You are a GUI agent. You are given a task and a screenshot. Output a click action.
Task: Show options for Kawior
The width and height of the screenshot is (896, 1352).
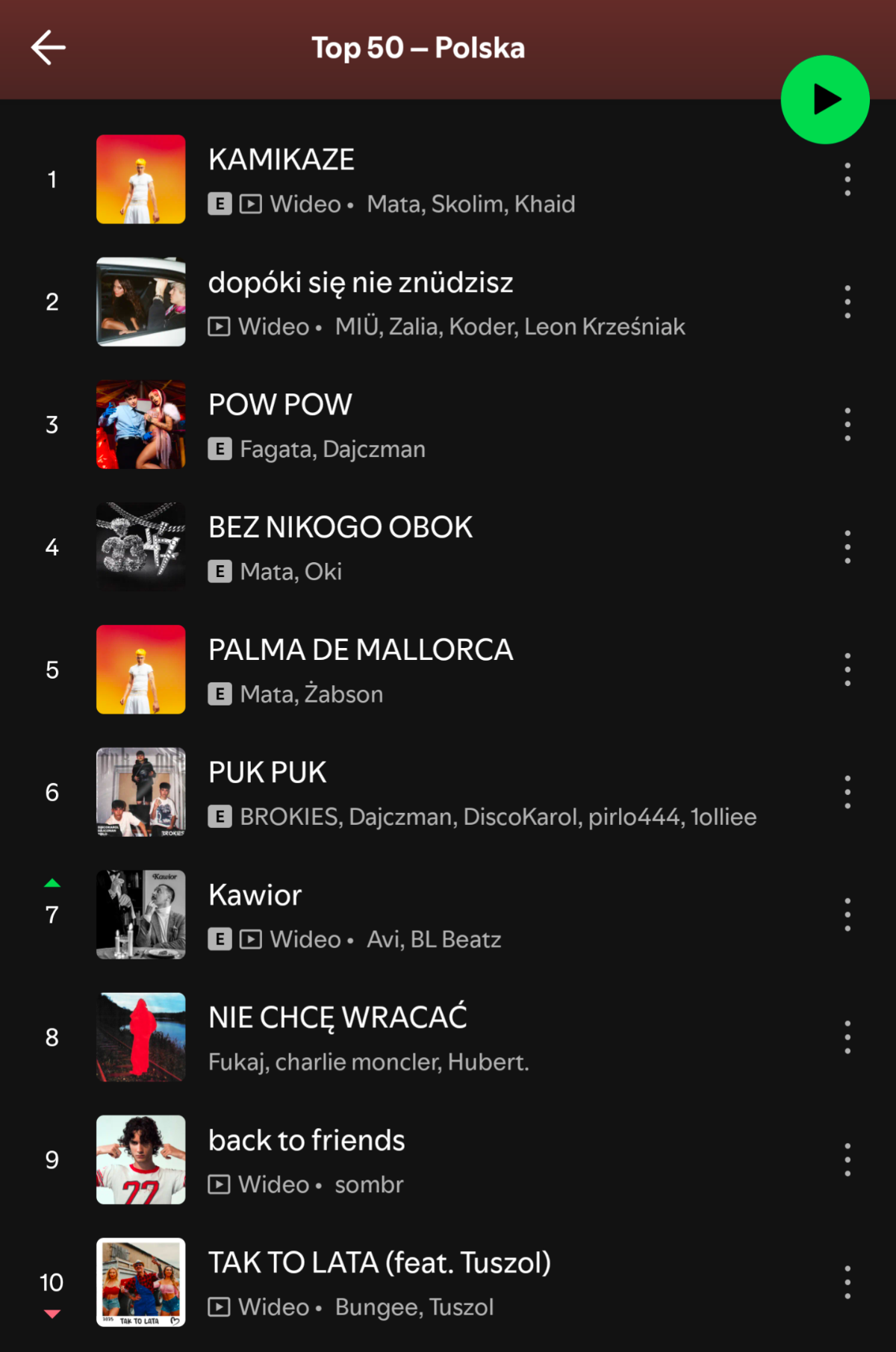click(x=847, y=915)
